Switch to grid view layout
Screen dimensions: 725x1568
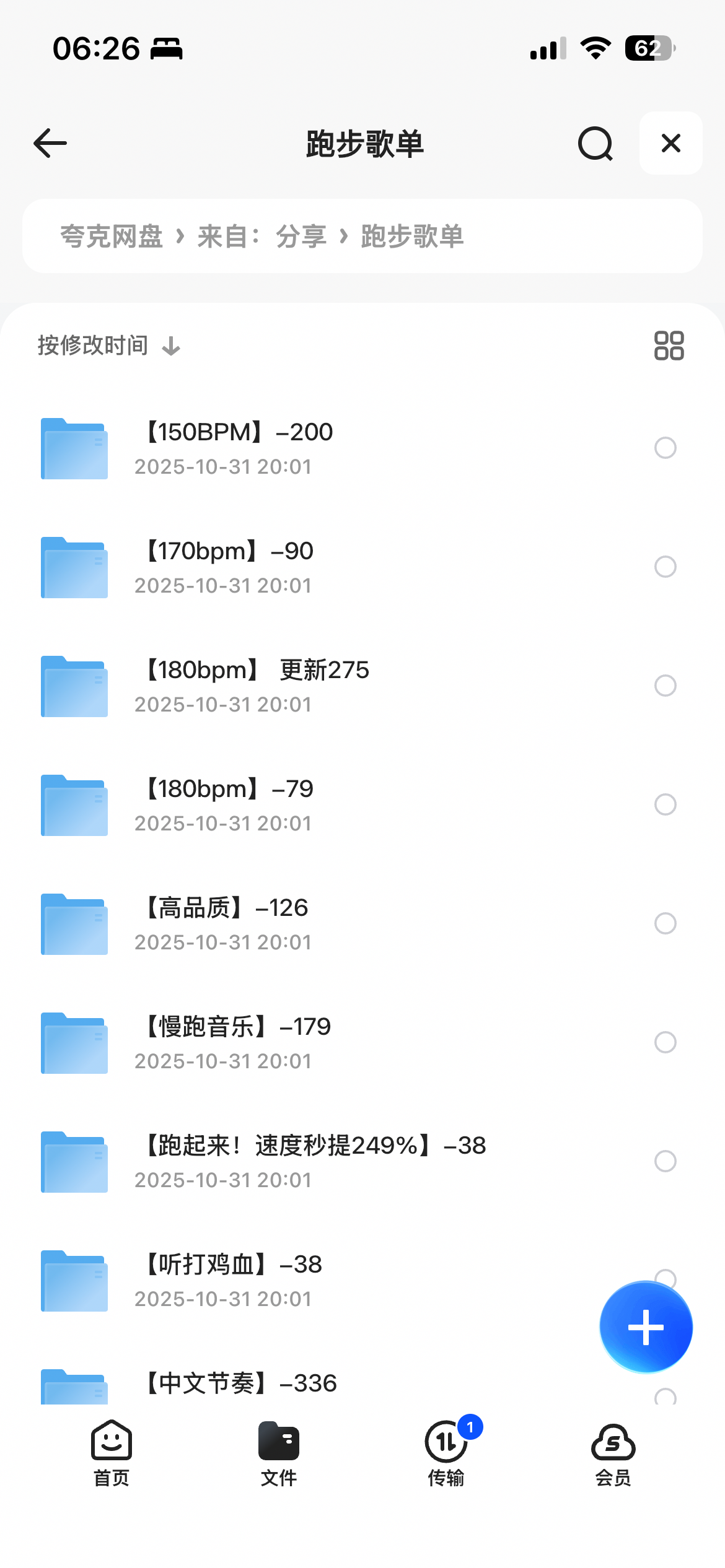point(669,346)
